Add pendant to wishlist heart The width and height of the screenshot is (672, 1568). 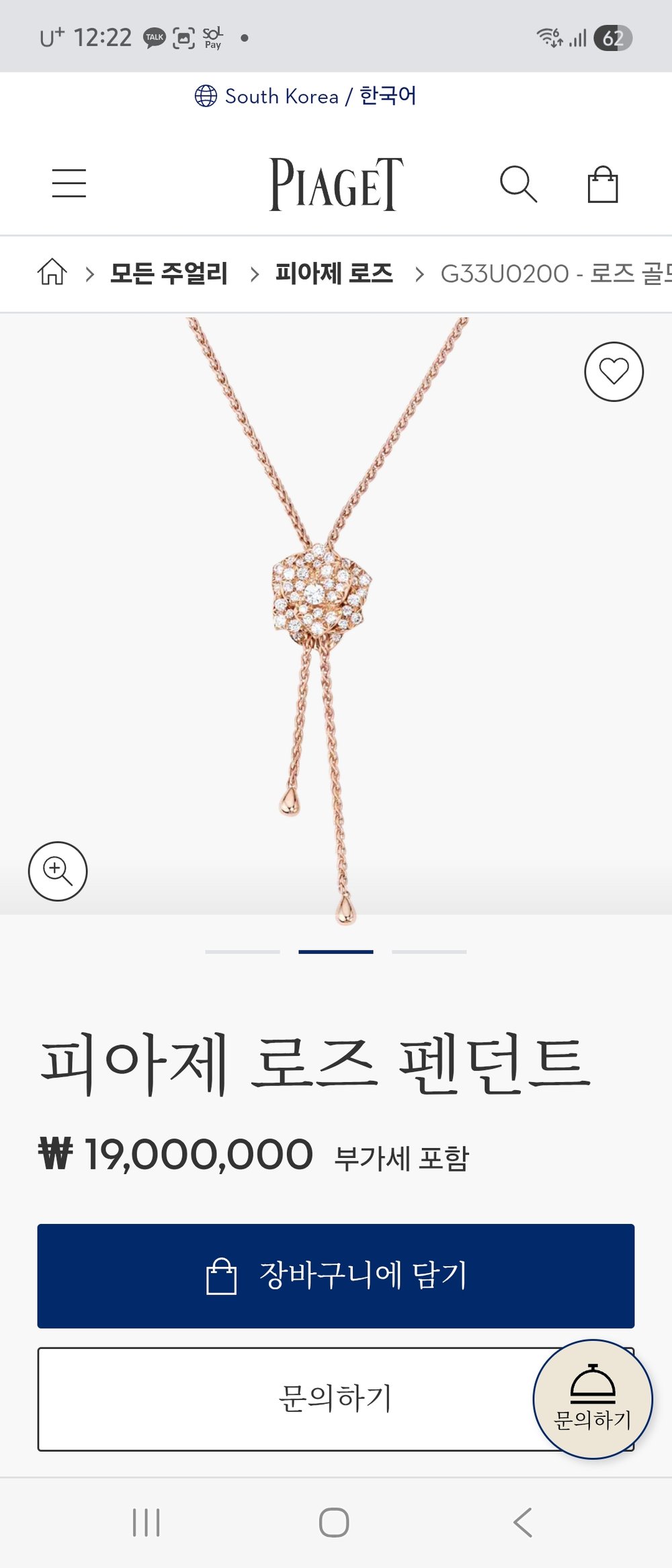pos(614,372)
